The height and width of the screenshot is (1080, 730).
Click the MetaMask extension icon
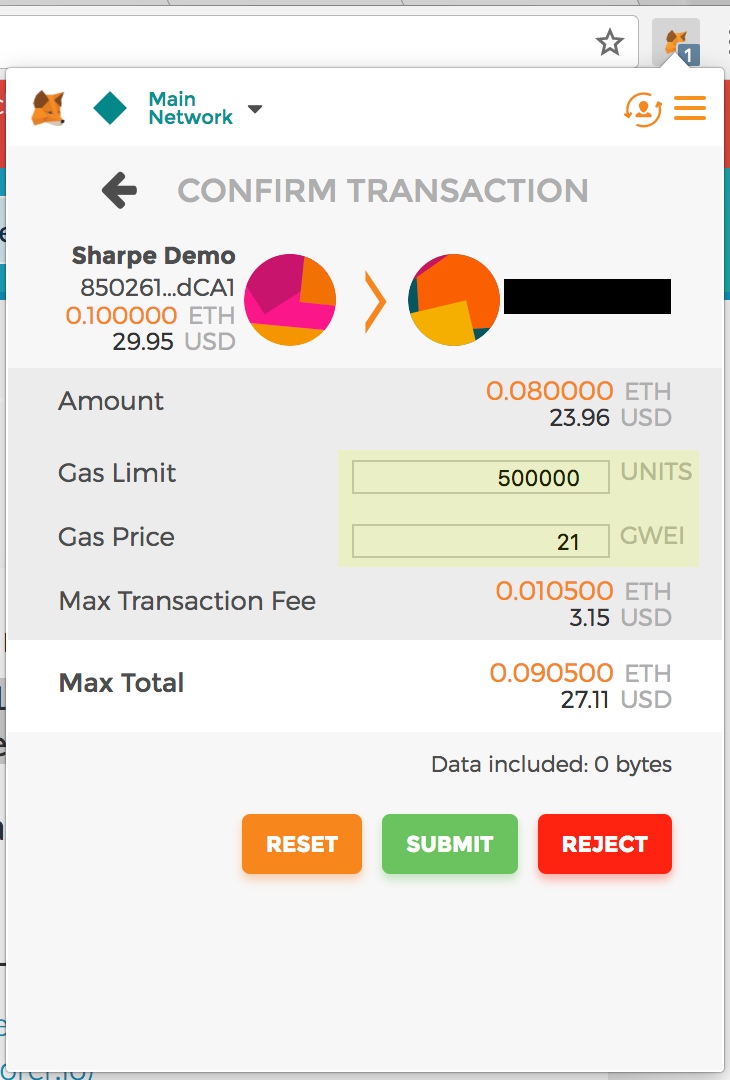coord(676,44)
